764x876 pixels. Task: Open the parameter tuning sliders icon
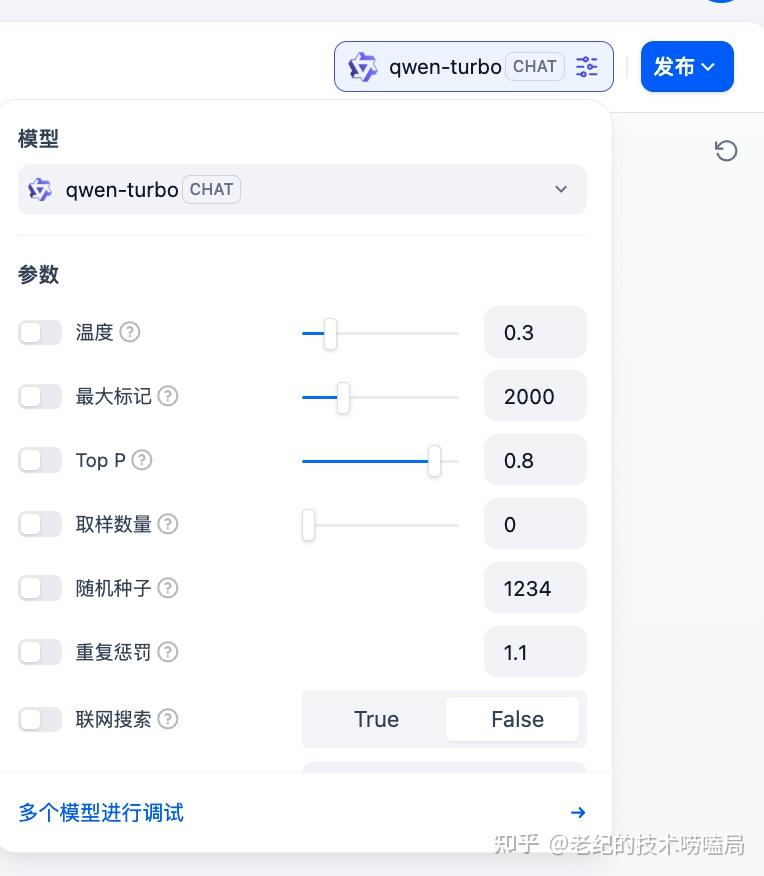587,66
